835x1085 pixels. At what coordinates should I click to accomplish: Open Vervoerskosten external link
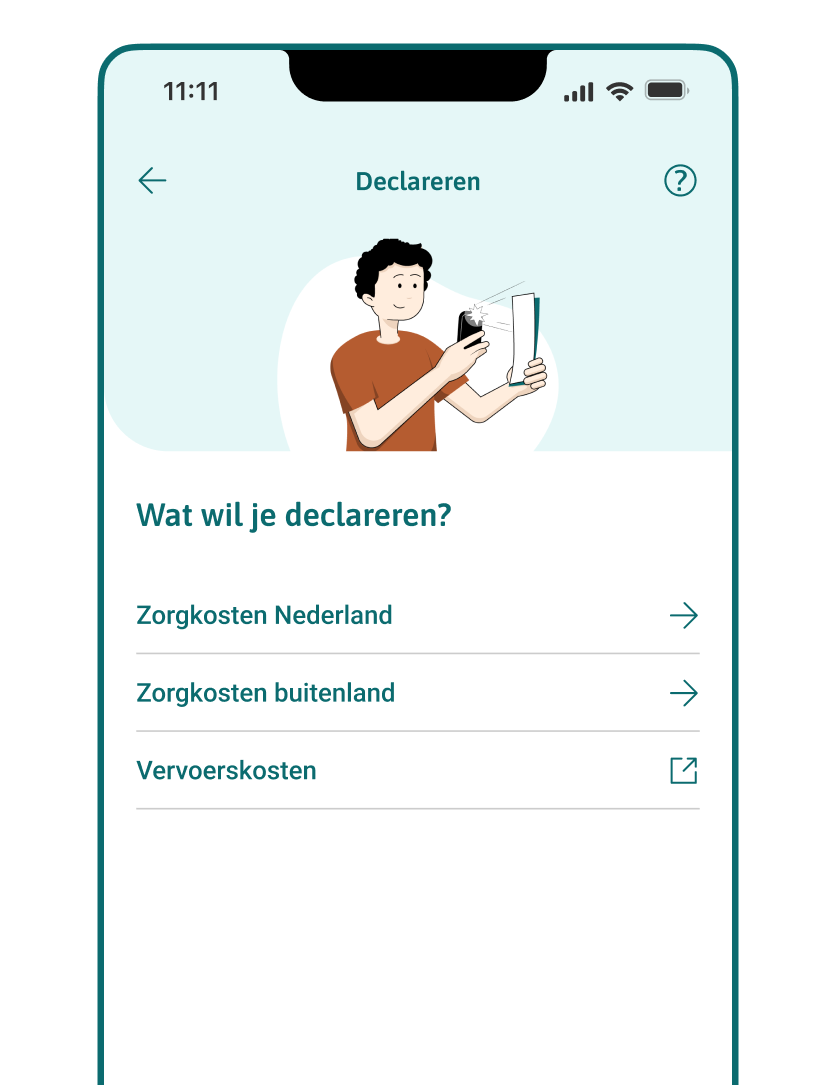tap(418, 770)
